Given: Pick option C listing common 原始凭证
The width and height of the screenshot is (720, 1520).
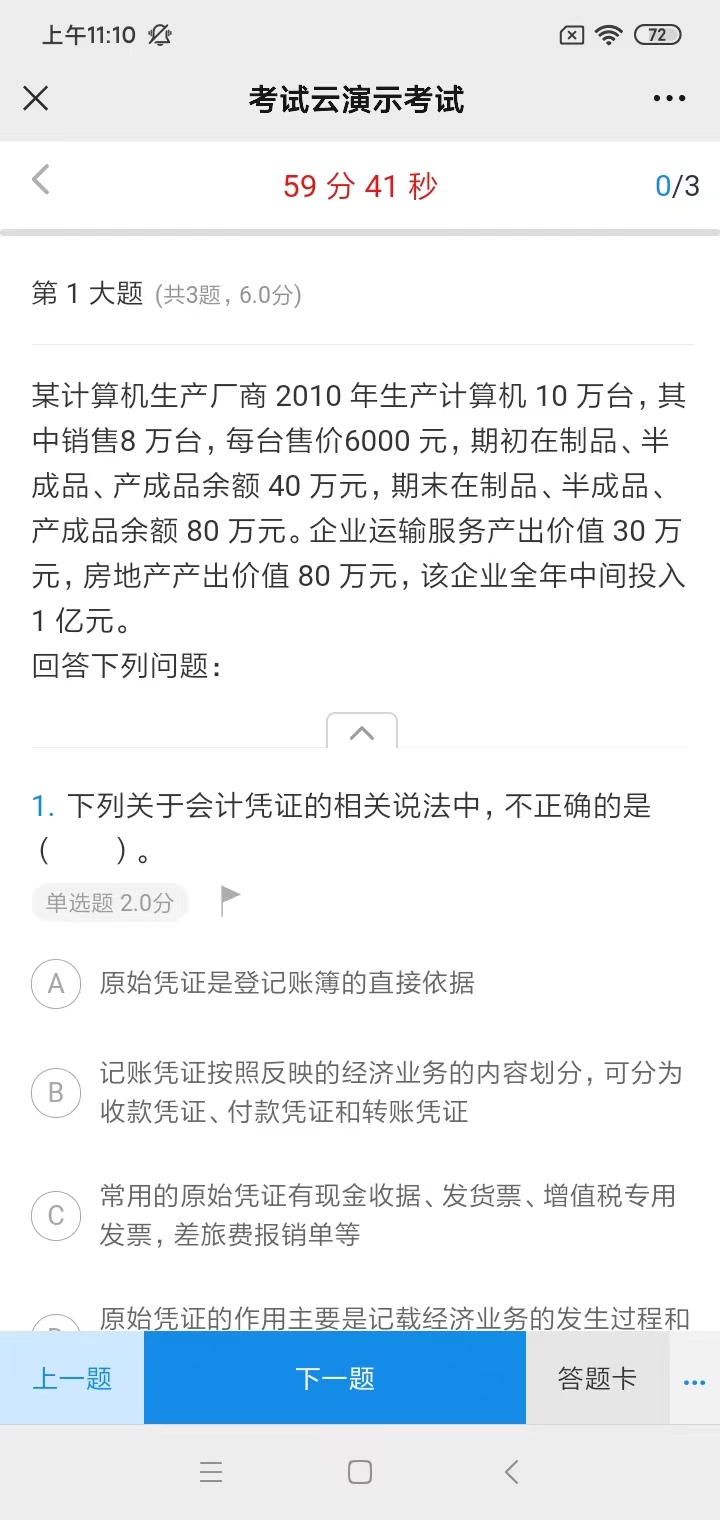Looking at the screenshot, I should [56, 1215].
